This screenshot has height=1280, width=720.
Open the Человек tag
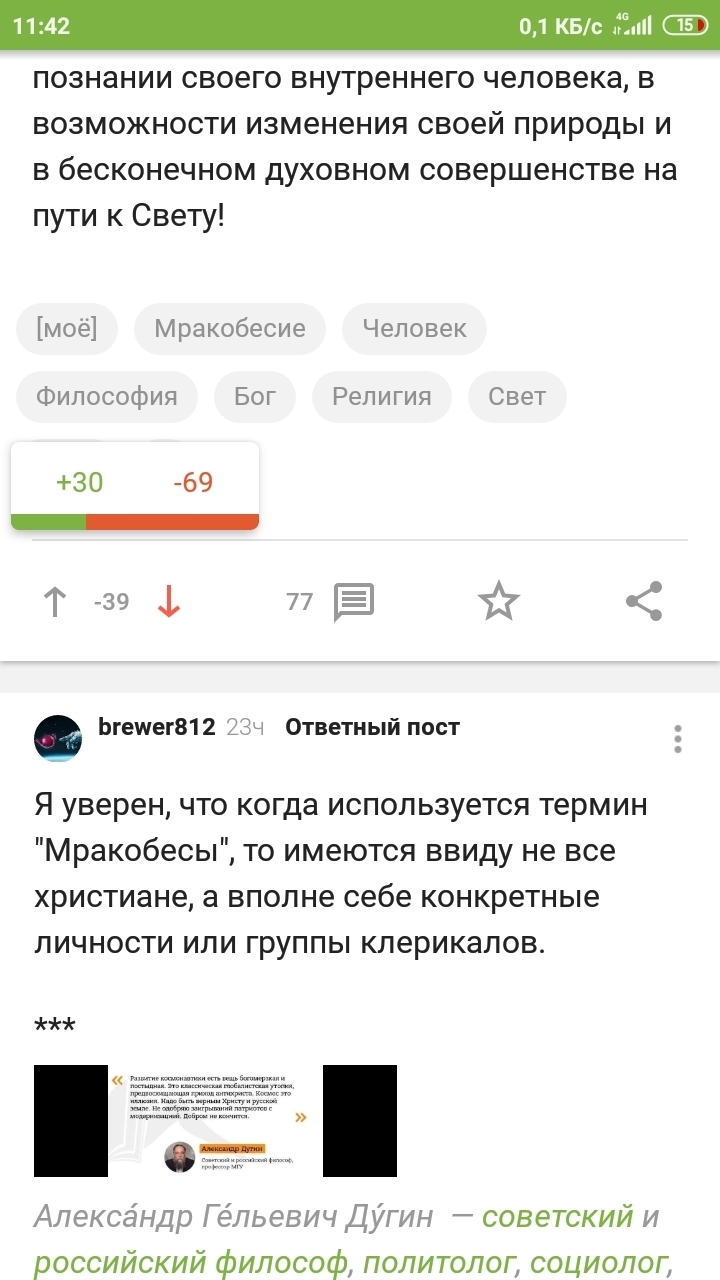click(414, 328)
